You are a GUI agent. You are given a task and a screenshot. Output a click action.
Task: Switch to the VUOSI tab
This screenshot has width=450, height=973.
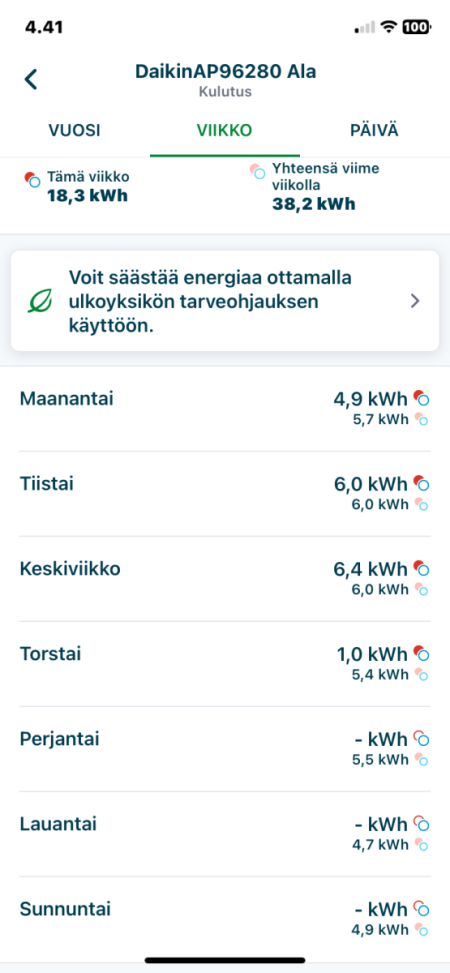click(x=74, y=131)
